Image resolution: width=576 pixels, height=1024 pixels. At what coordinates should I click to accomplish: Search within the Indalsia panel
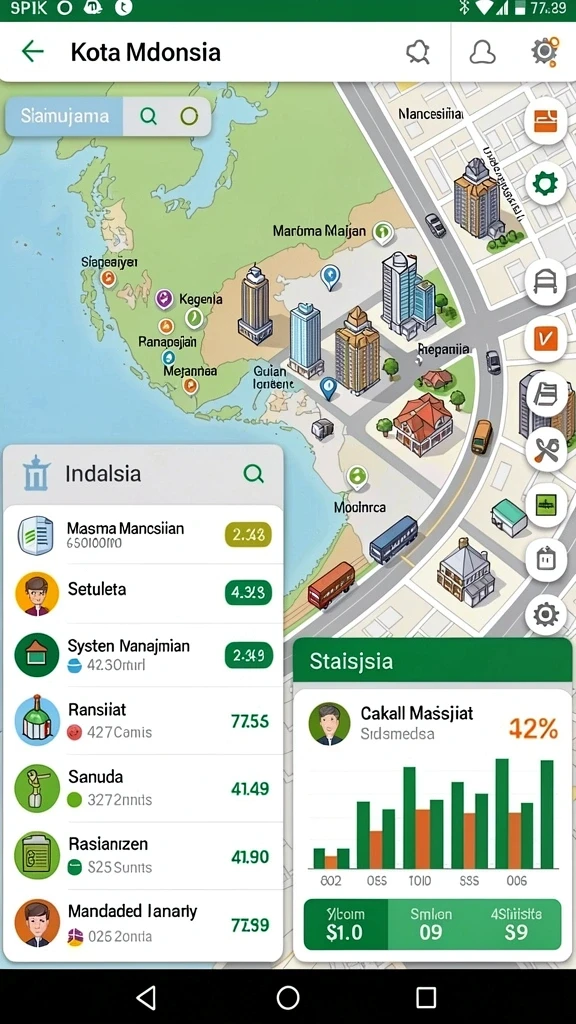click(253, 473)
